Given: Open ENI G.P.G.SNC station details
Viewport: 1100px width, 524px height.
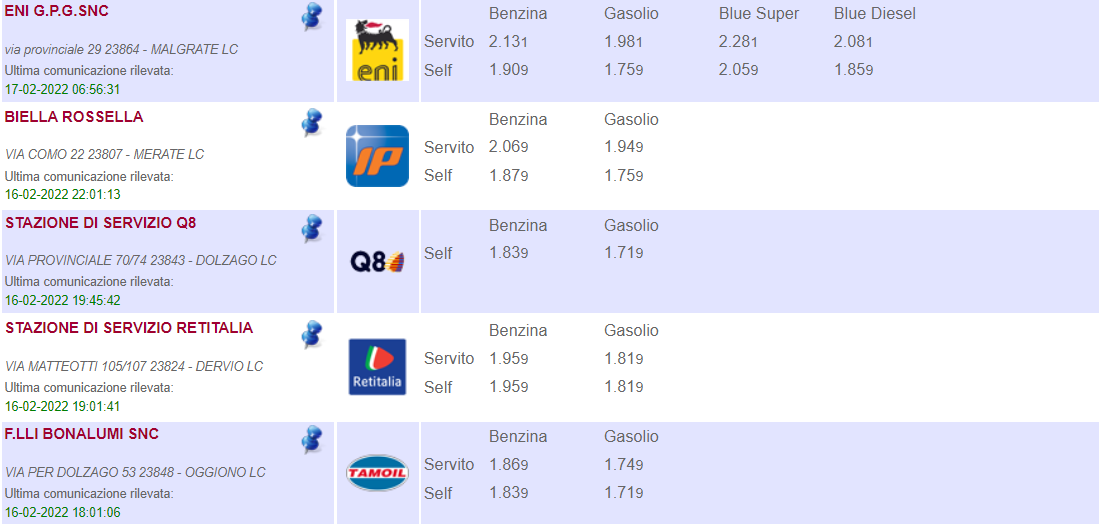Looking at the screenshot, I should (x=57, y=11).
